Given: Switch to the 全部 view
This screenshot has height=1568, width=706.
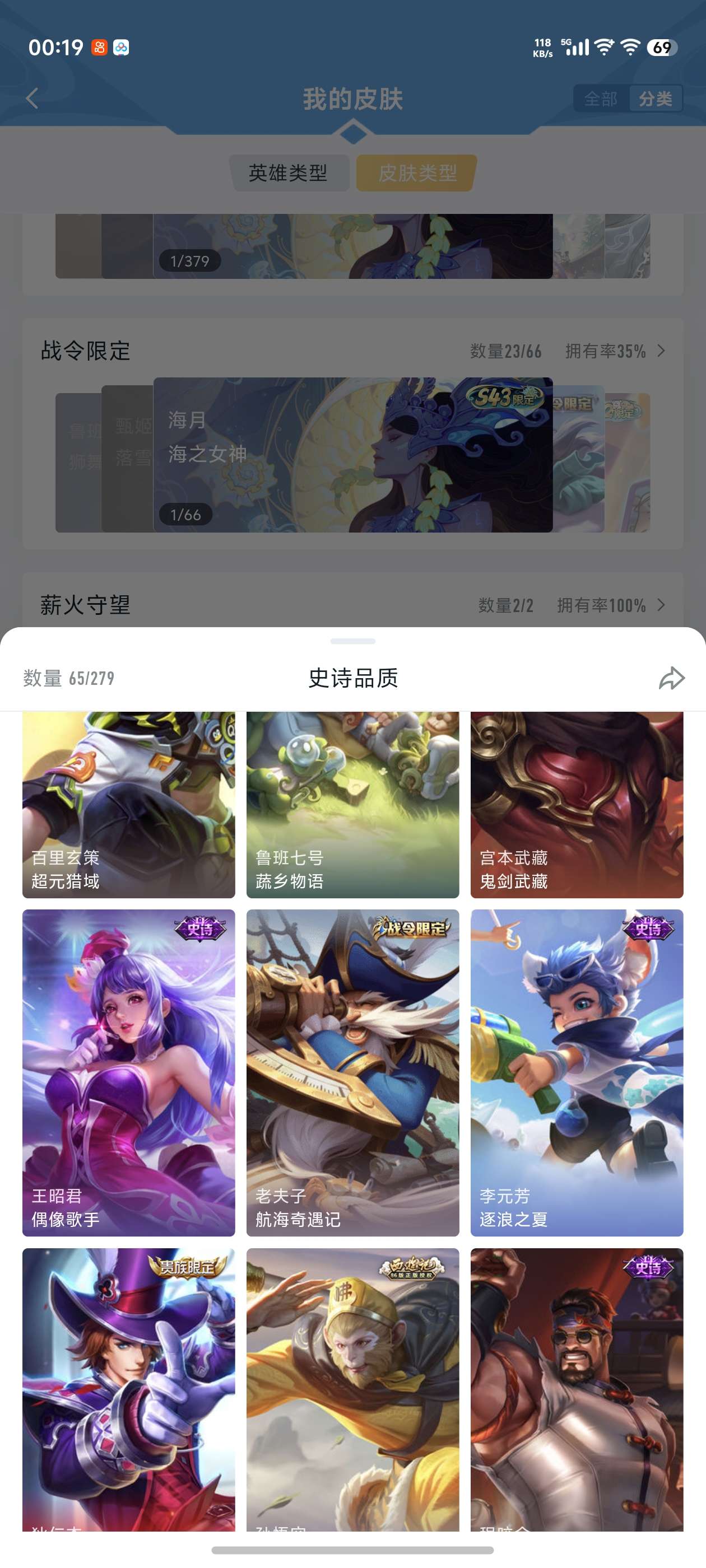Looking at the screenshot, I should pyautogui.click(x=601, y=99).
